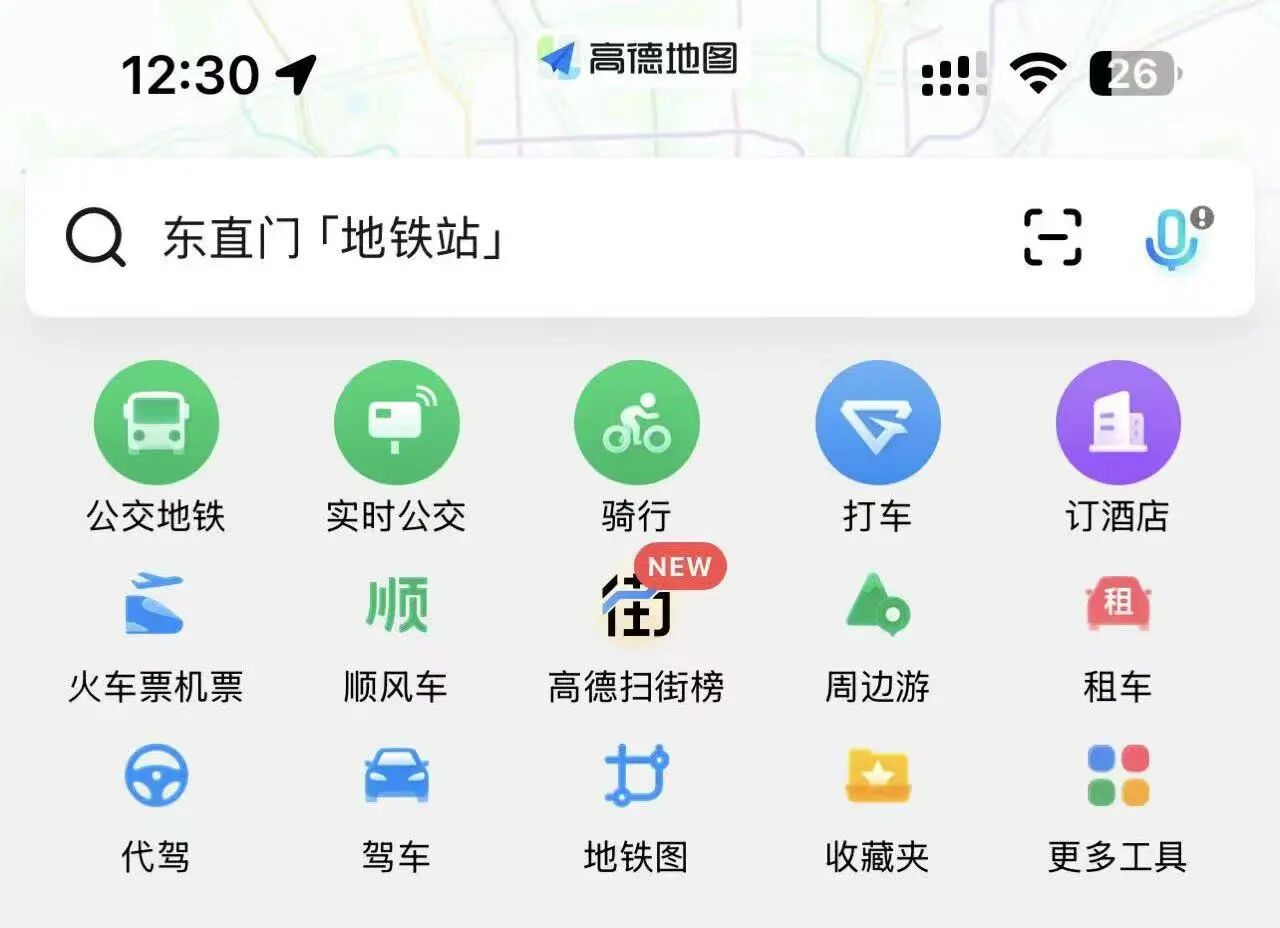Open the scan code icon
1280x928 pixels.
pyautogui.click(x=1052, y=238)
